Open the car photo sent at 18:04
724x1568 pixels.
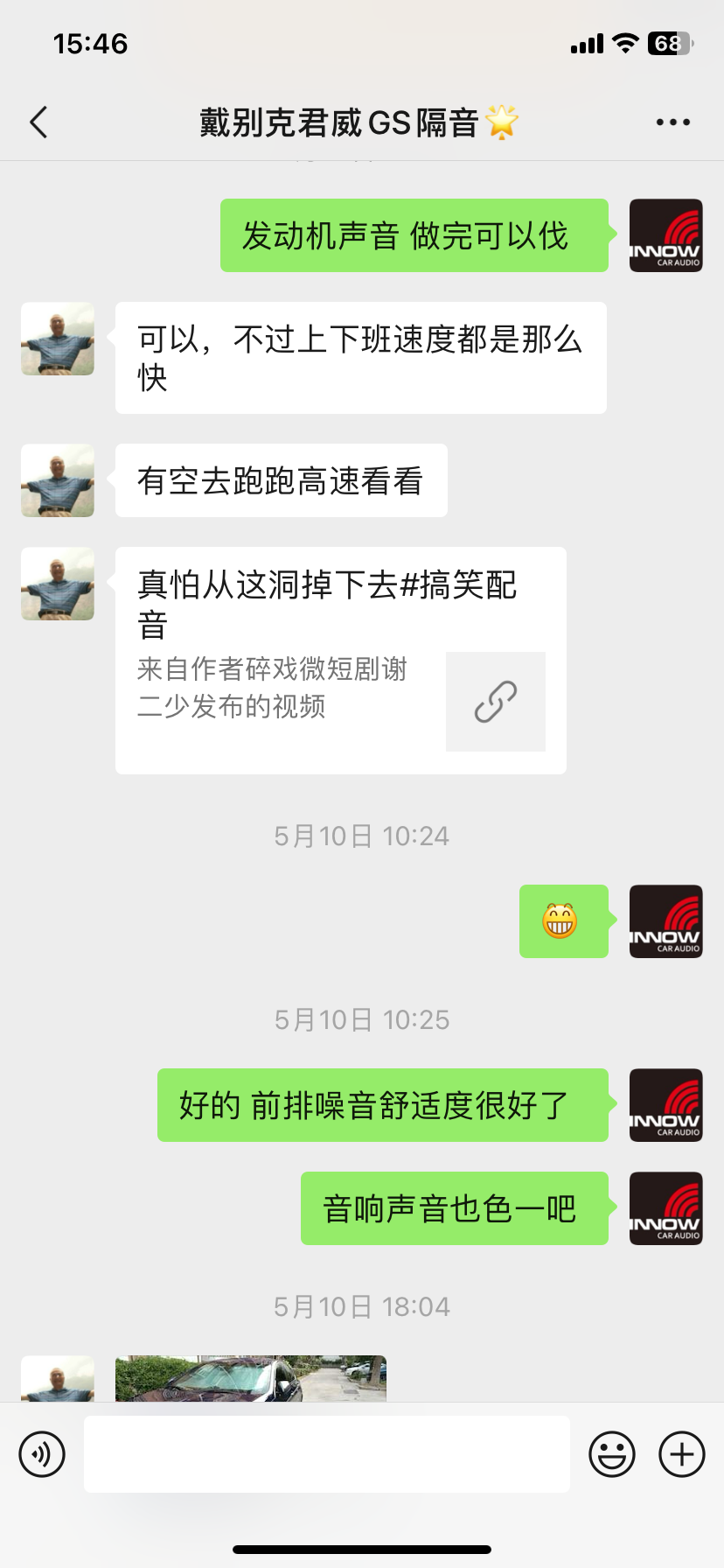251,1379
